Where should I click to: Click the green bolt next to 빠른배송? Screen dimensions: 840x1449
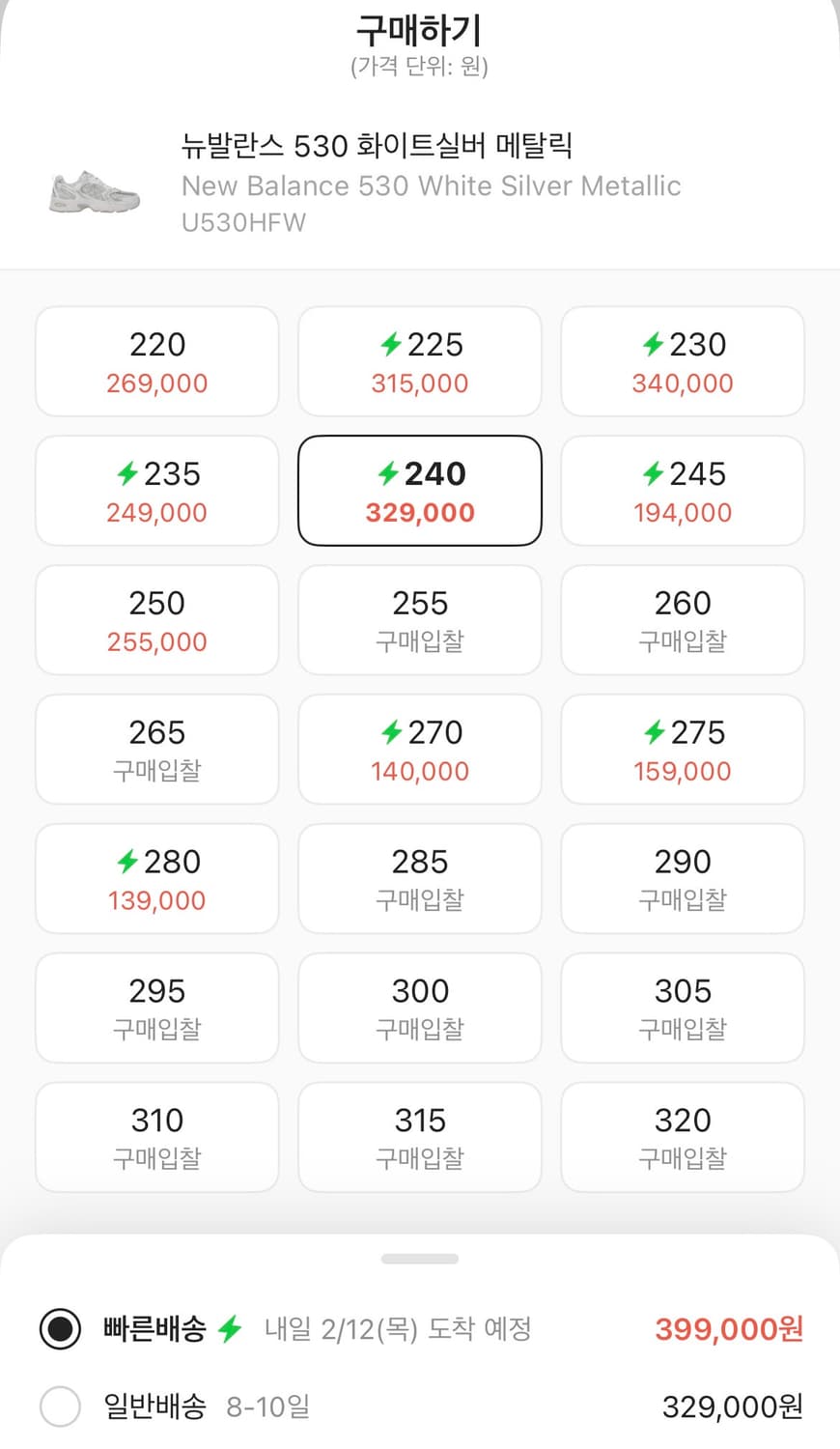tap(232, 1328)
